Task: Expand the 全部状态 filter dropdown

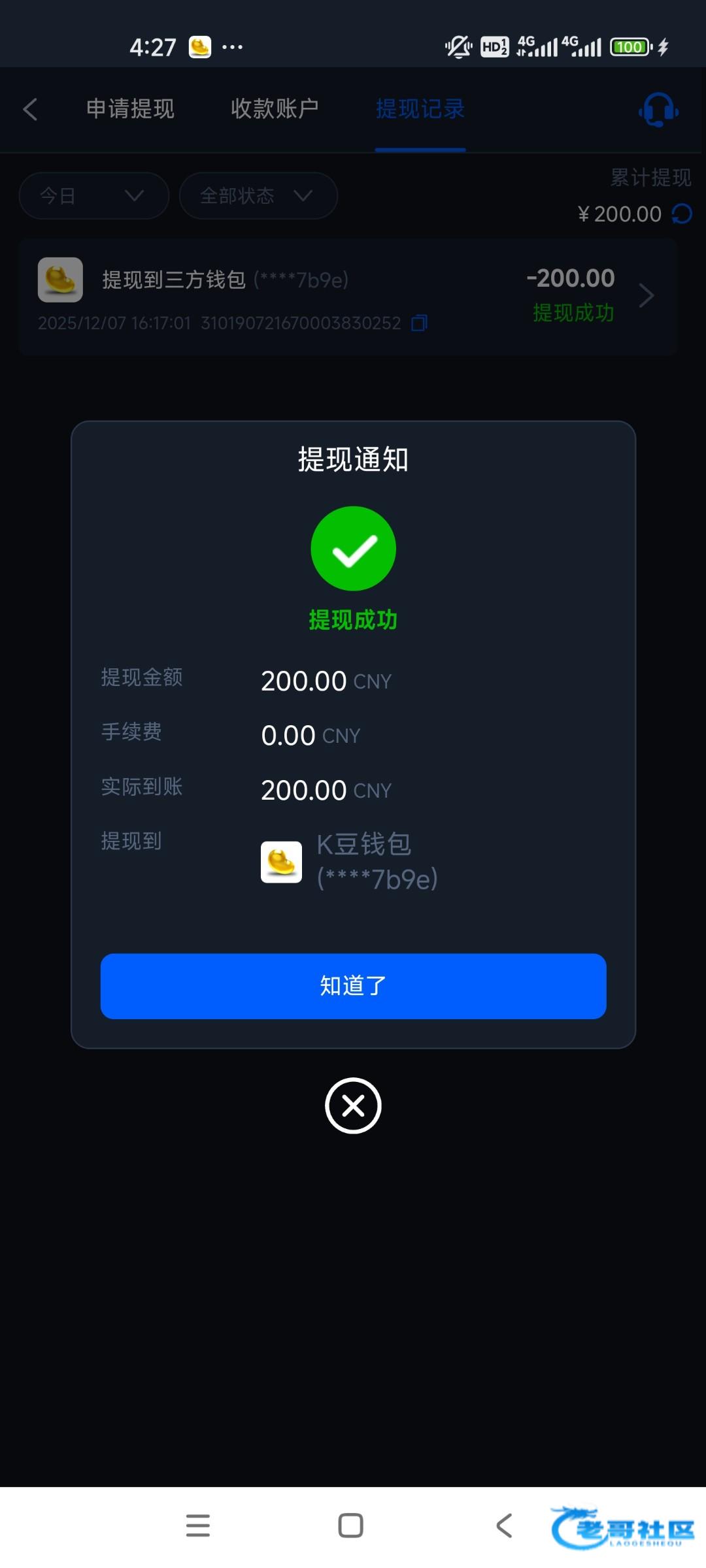Action: tap(258, 195)
